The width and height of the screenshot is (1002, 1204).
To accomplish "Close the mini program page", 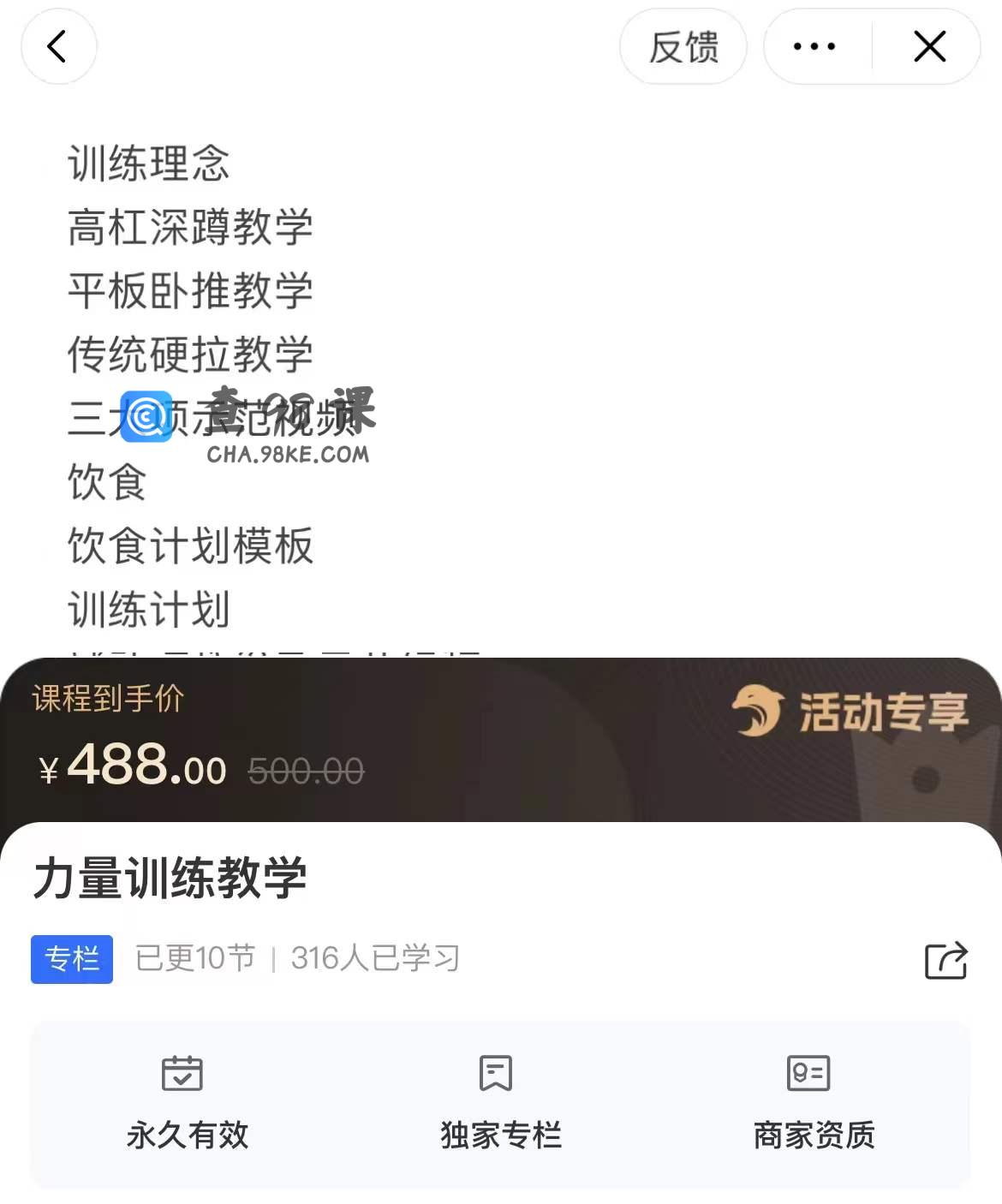I will pyautogui.click(x=929, y=47).
